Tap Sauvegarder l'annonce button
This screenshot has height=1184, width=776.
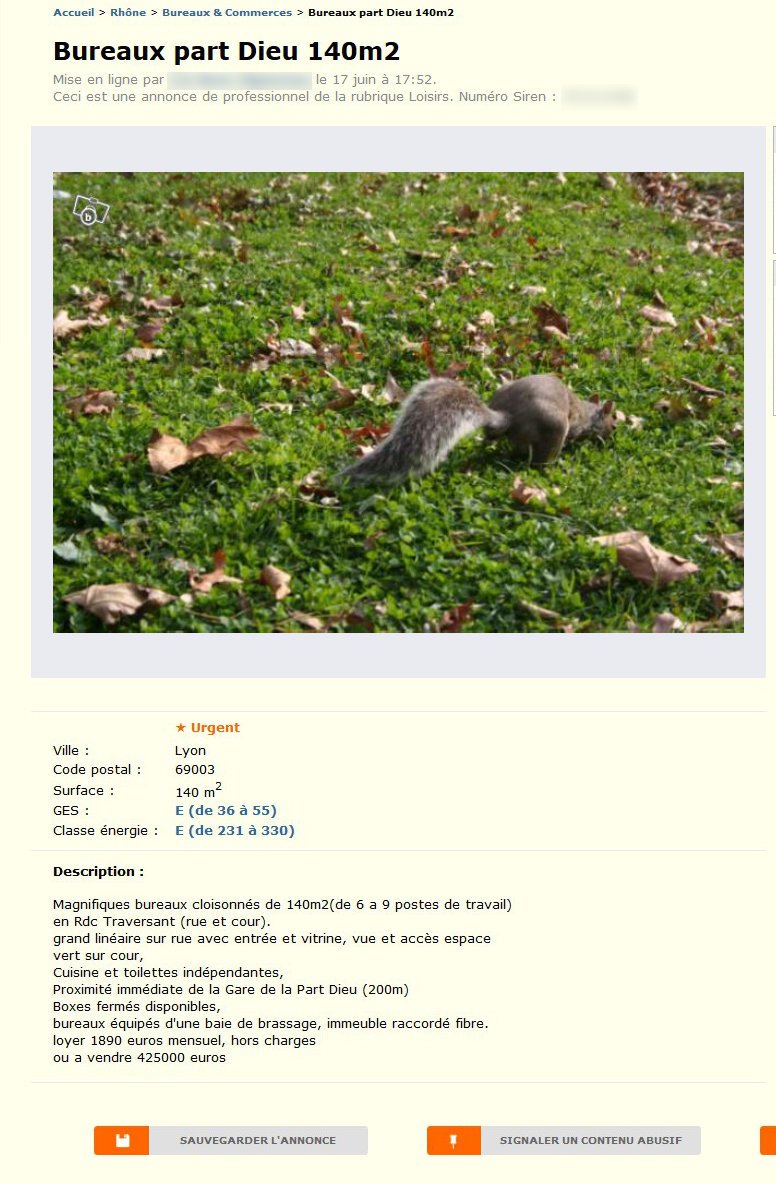coord(231,1140)
